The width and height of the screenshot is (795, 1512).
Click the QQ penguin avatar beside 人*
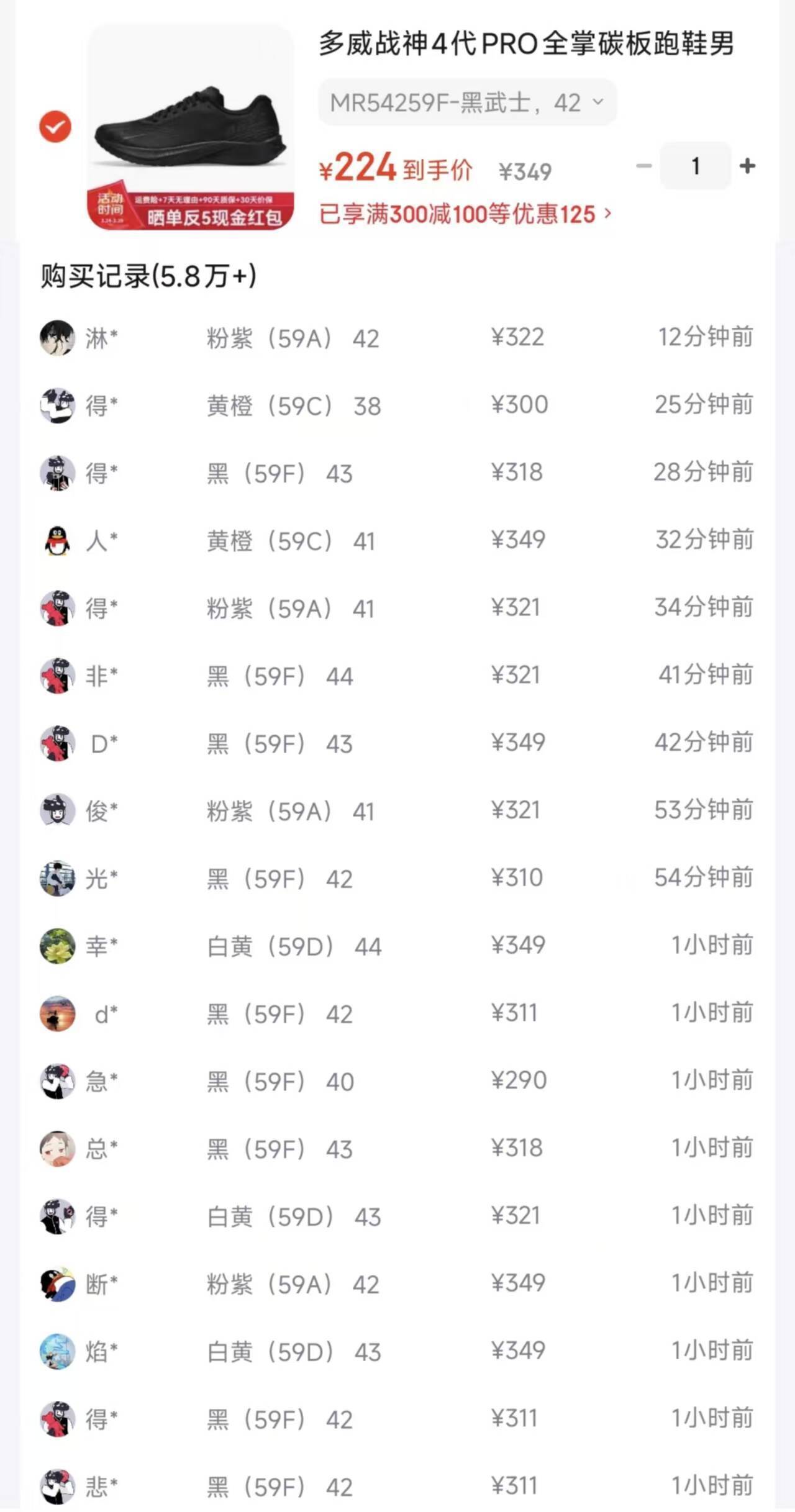click(x=57, y=541)
